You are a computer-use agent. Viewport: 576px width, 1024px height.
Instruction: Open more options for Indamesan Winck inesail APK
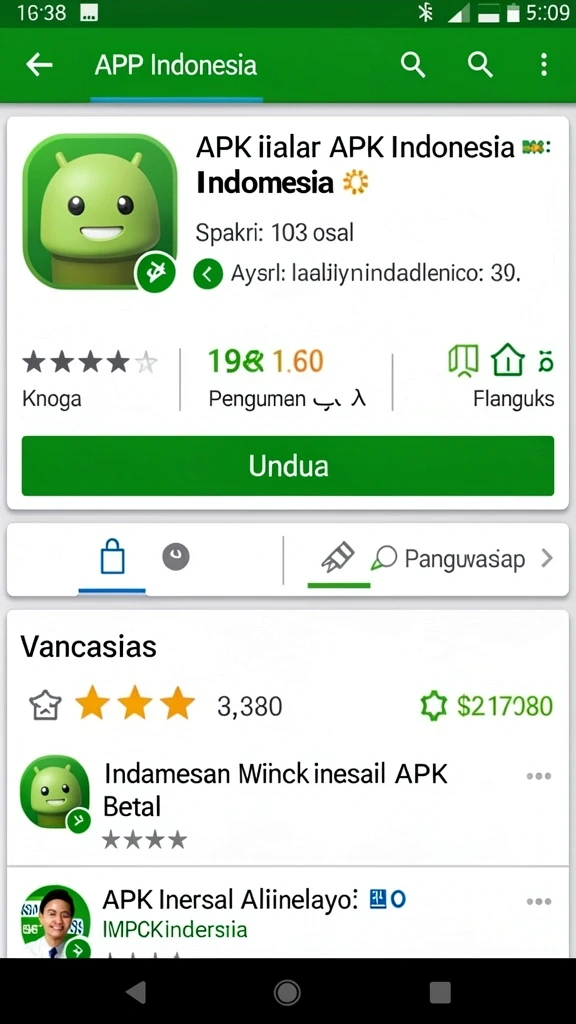click(x=538, y=776)
